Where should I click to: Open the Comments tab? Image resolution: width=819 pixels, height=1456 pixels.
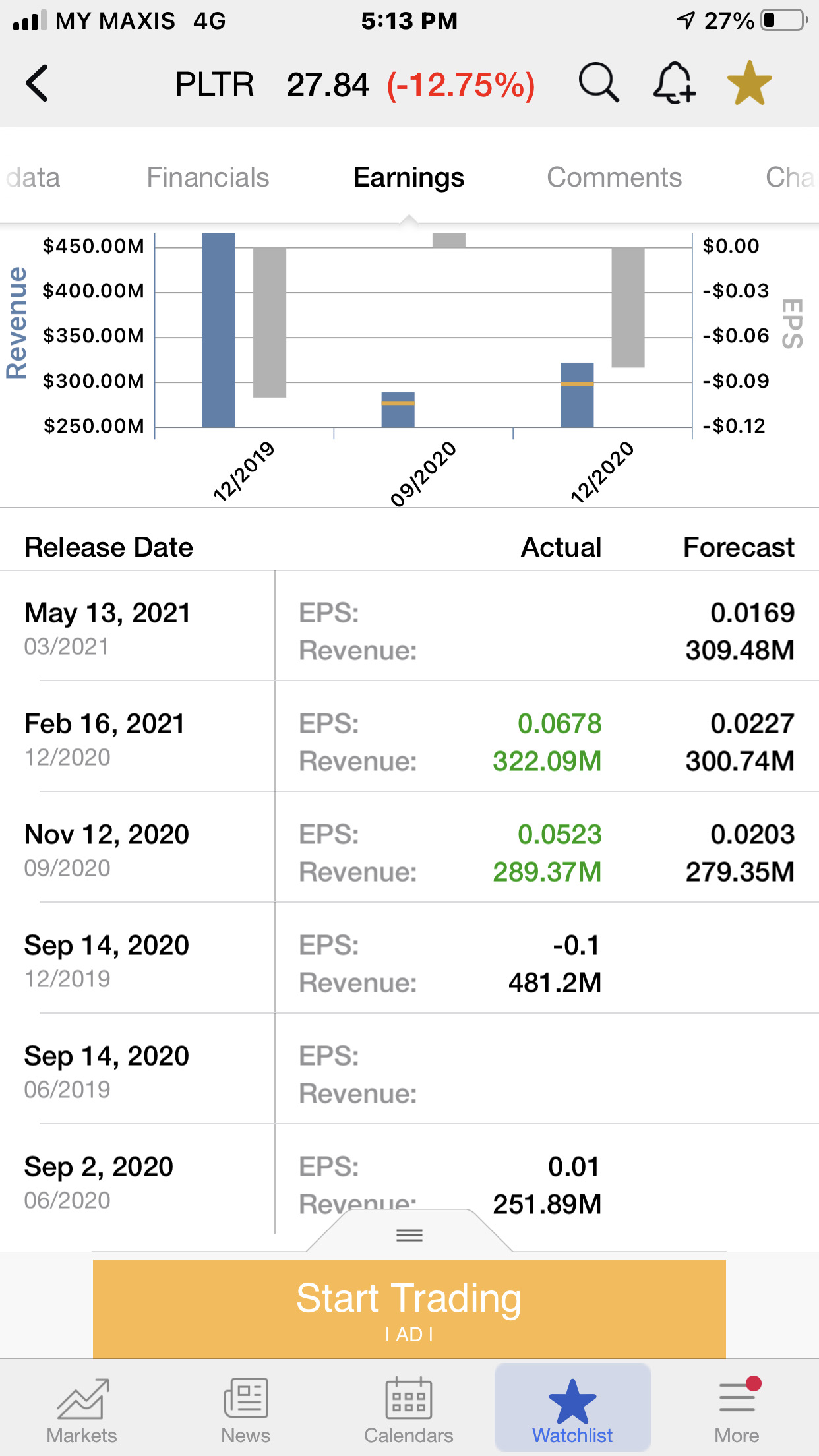pos(614,177)
